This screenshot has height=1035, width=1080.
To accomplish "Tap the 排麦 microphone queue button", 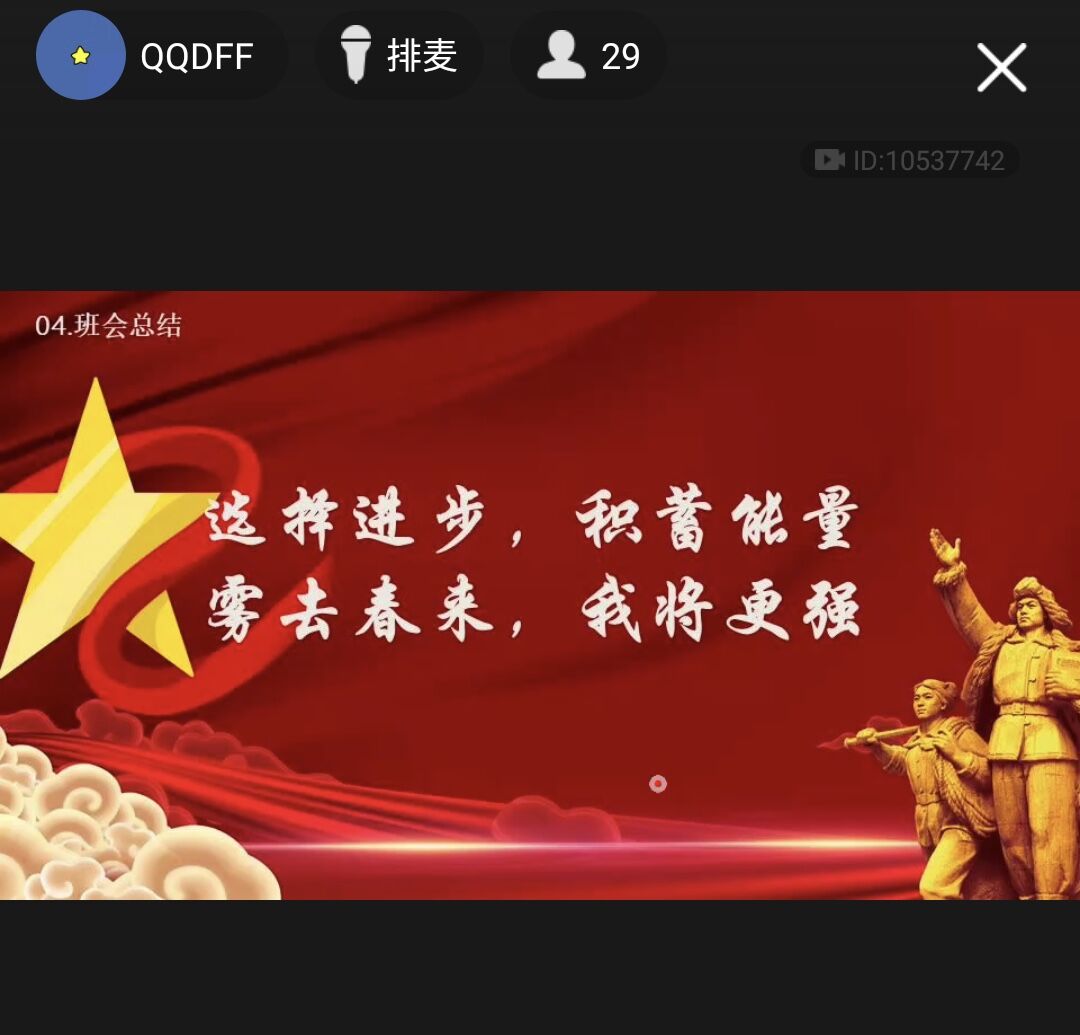I will point(400,56).
